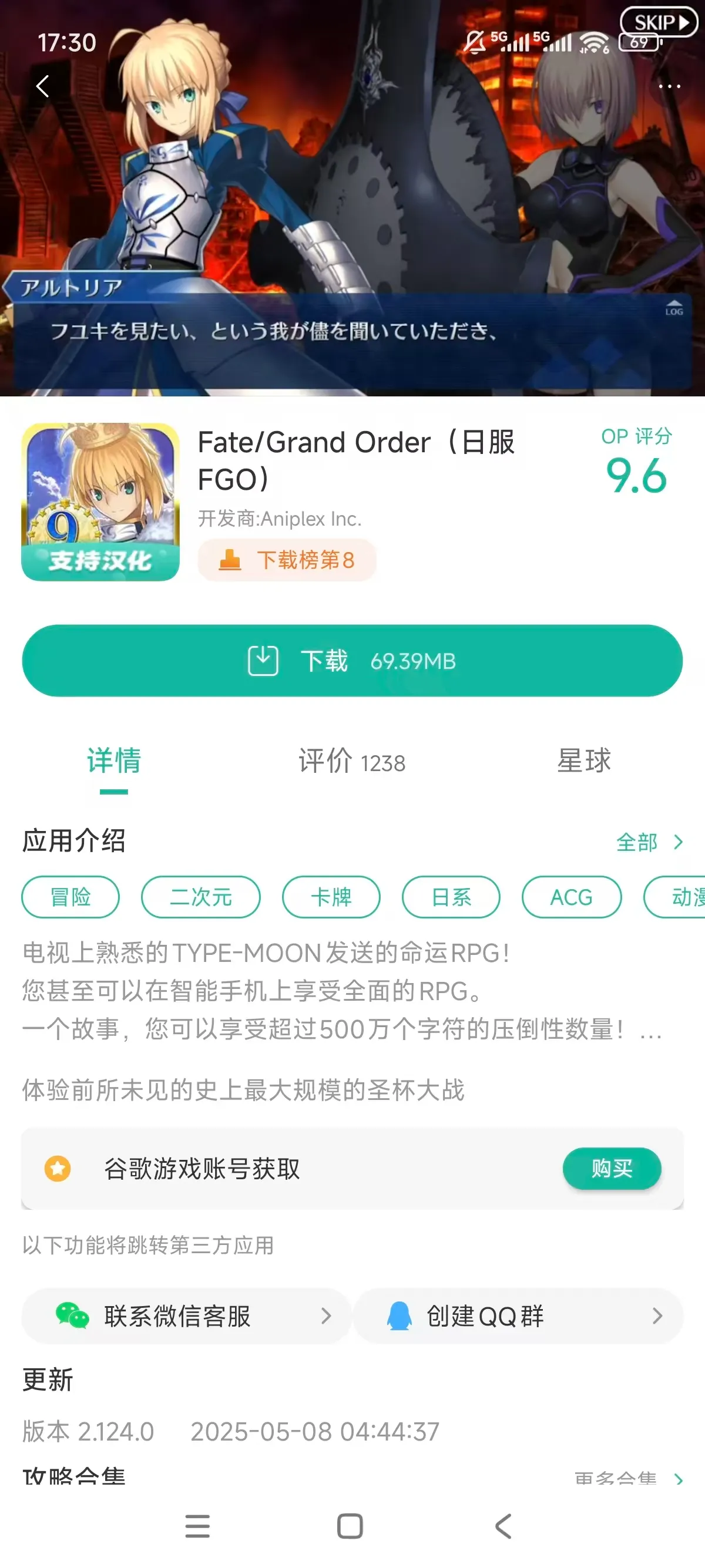Viewport: 705px width, 1568px height.
Task: Buy a Google game account with 购买
Action: click(611, 1168)
